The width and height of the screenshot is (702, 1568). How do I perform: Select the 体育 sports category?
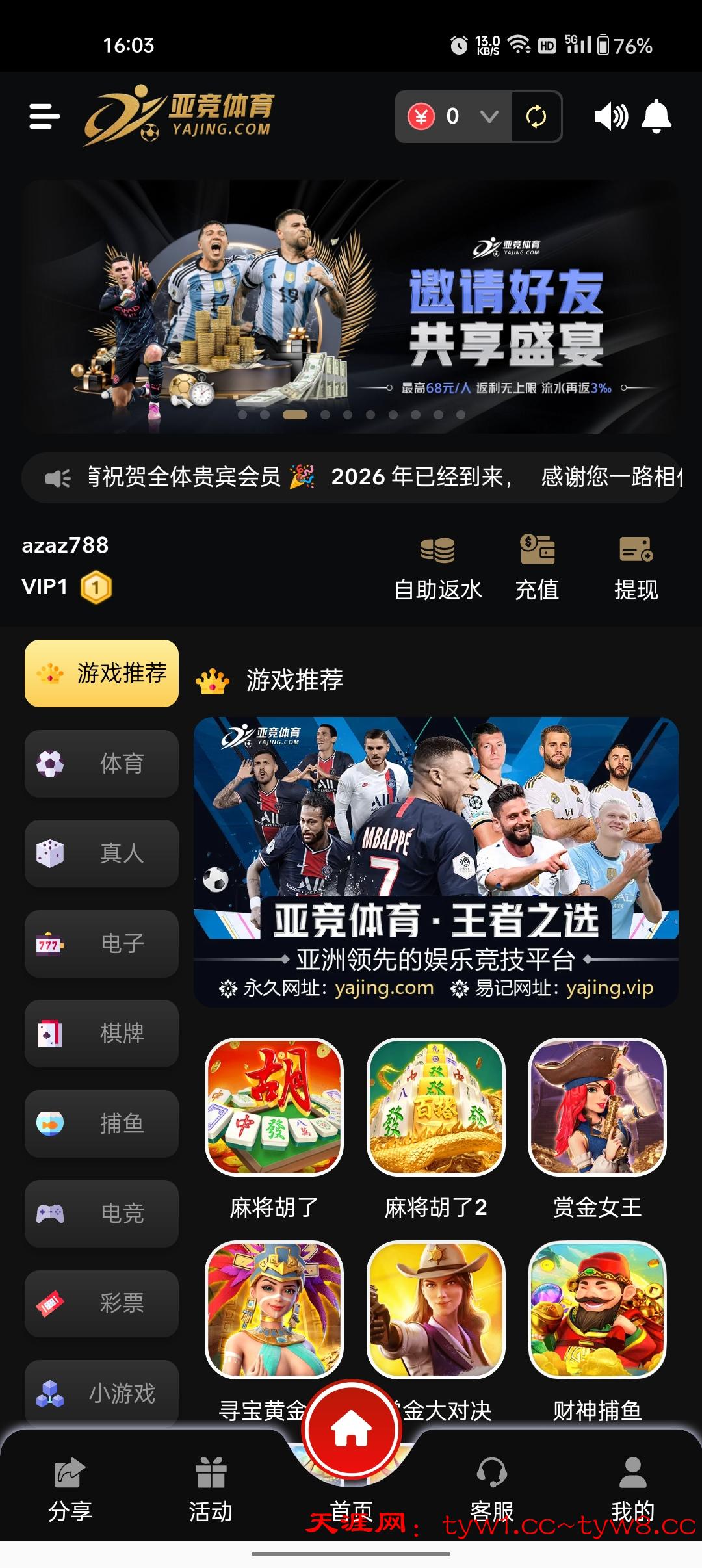click(x=102, y=763)
